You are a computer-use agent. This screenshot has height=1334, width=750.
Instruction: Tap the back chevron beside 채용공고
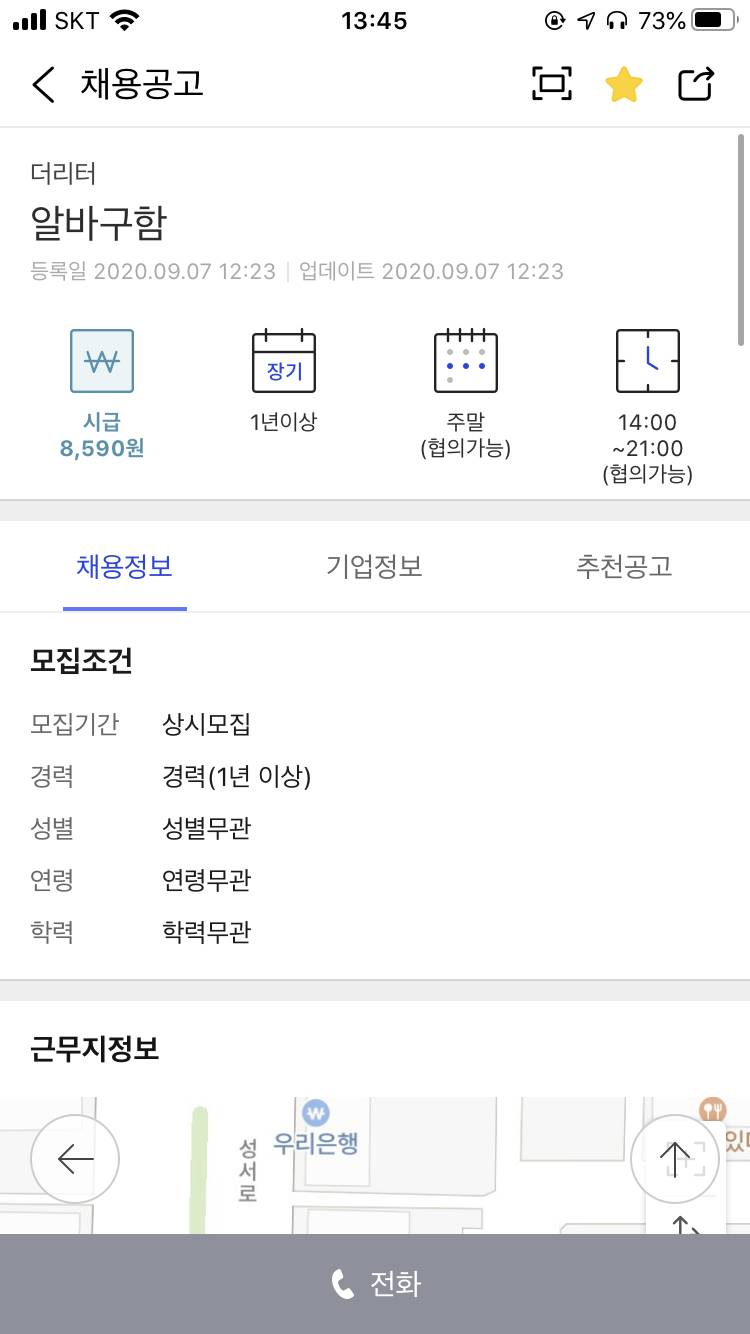click(42, 84)
